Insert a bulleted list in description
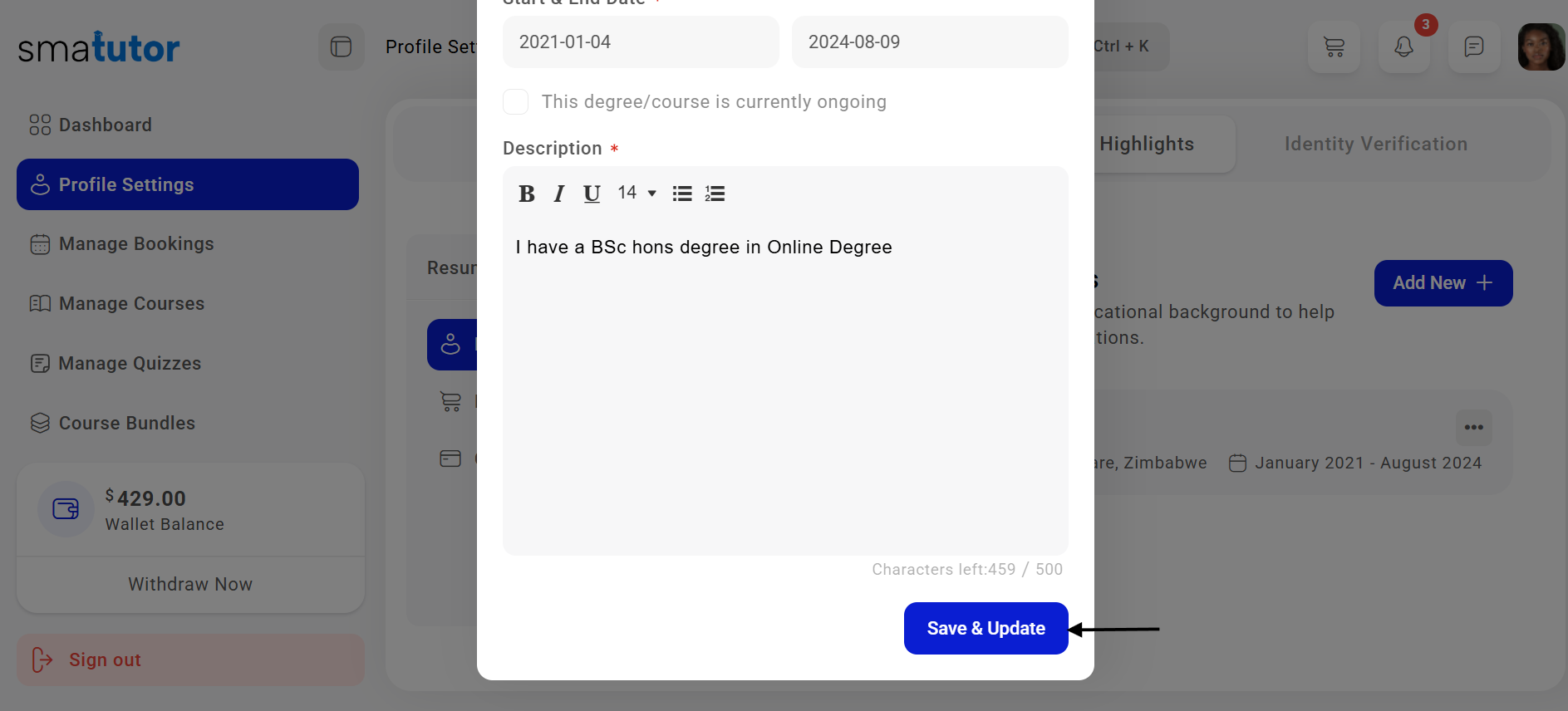The width and height of the screenshot is (1568, 711). tap(682, 194)
